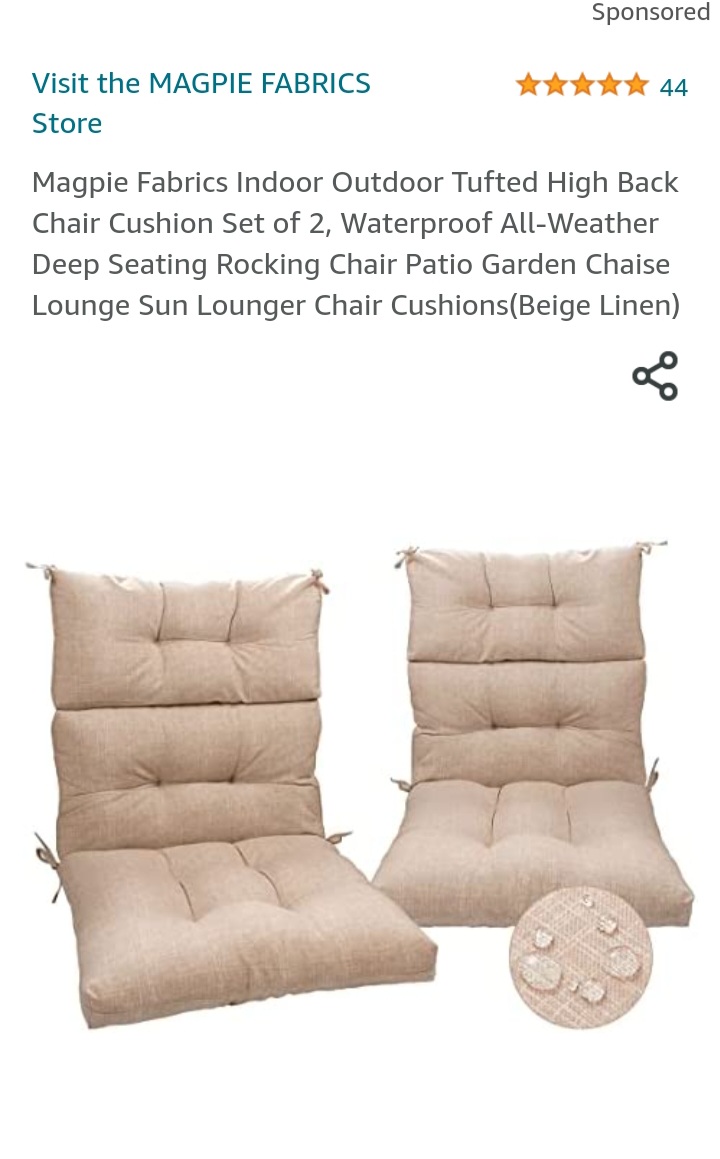Share this cushion product
This screenshot has width=720, height=1159.
coord(655,376)
